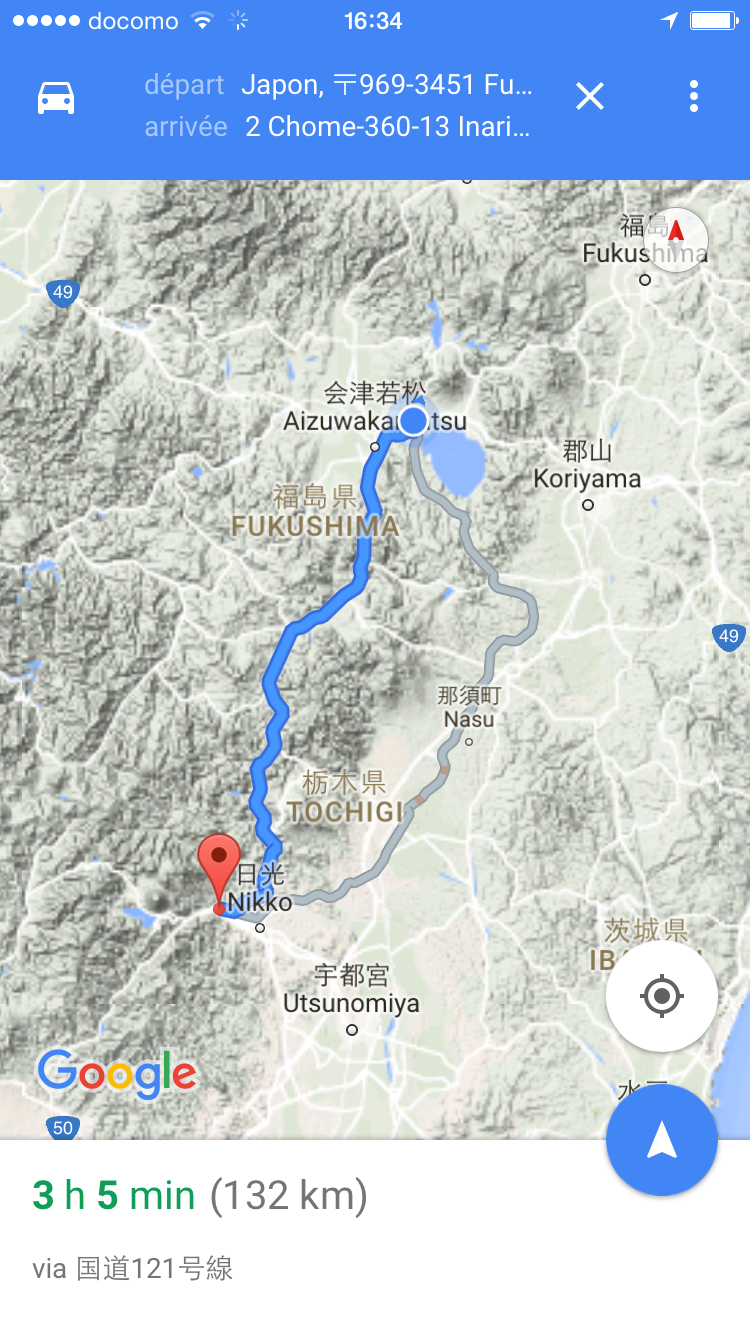Open the three-dot overflow menu

coord(694,97)
